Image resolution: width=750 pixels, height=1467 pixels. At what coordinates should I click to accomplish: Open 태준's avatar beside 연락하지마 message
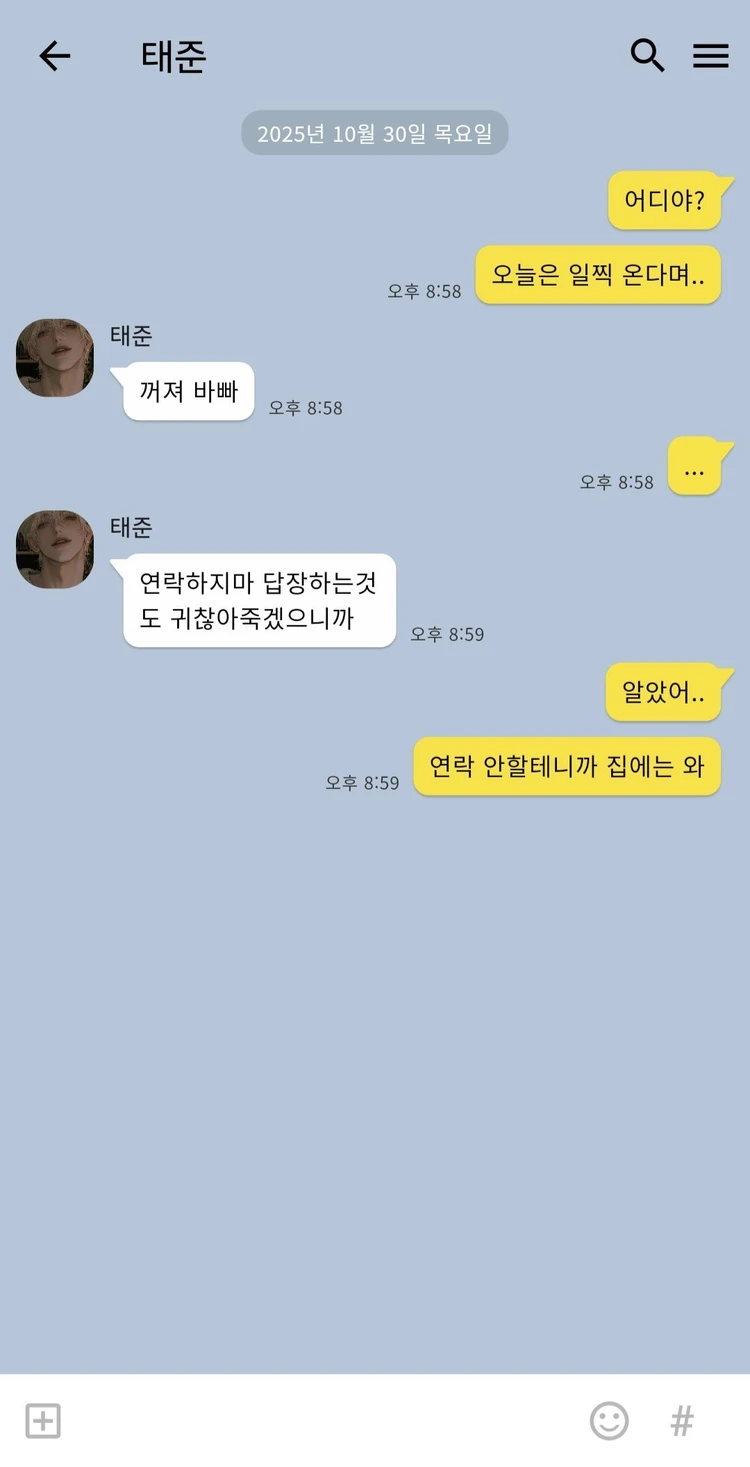coord(55,549)
